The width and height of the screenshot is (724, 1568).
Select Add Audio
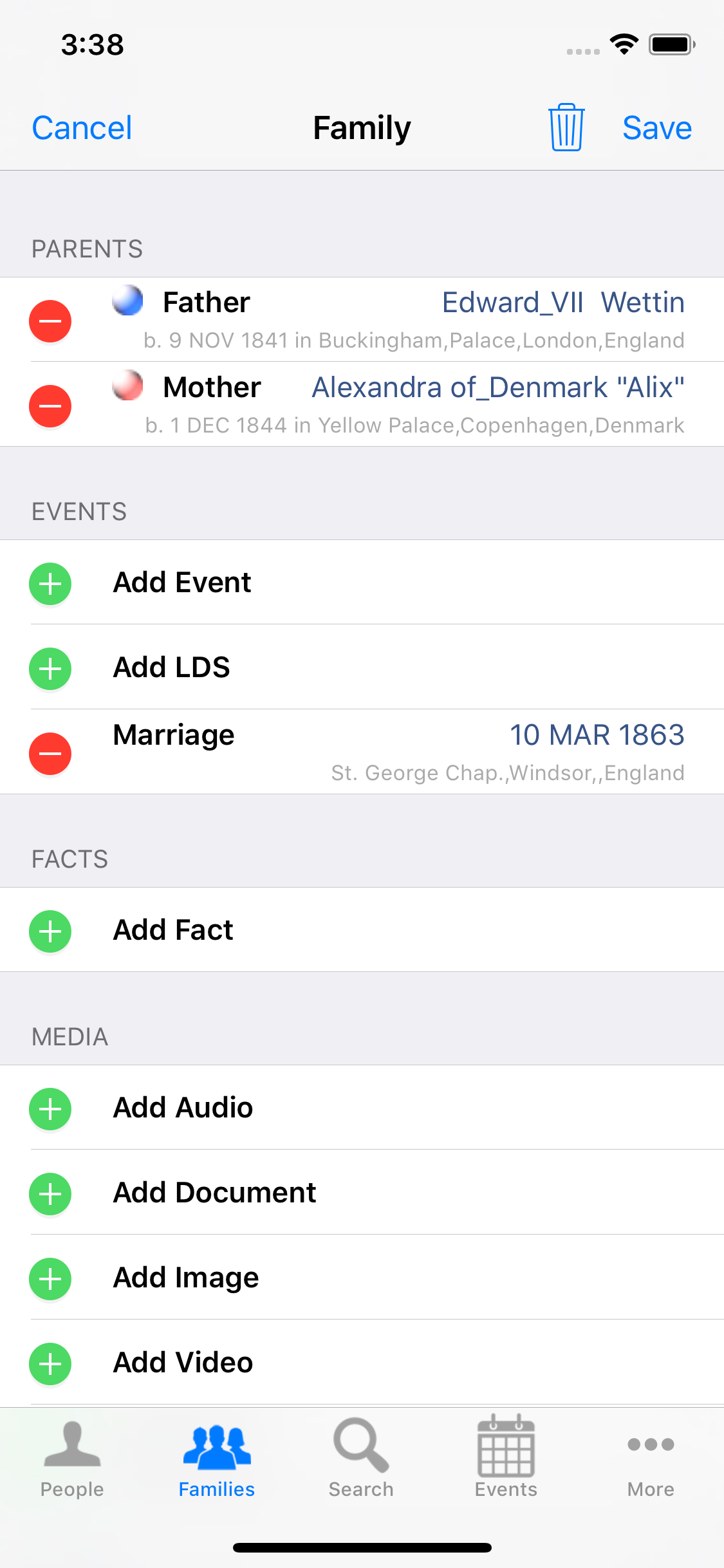point(183,1108)
